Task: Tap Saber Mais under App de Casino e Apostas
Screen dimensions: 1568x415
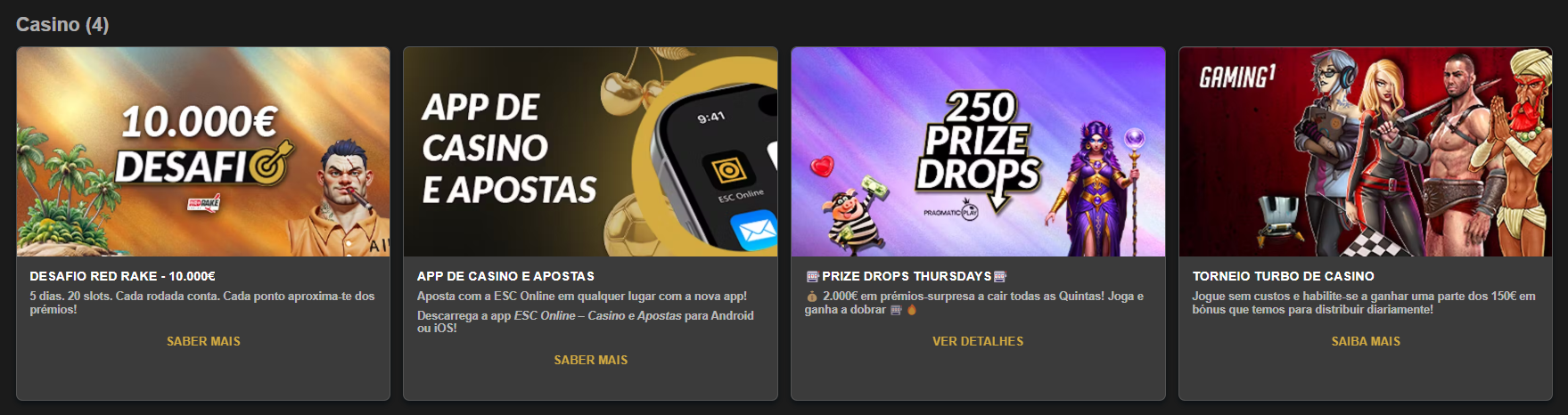Action: point(590,360)
